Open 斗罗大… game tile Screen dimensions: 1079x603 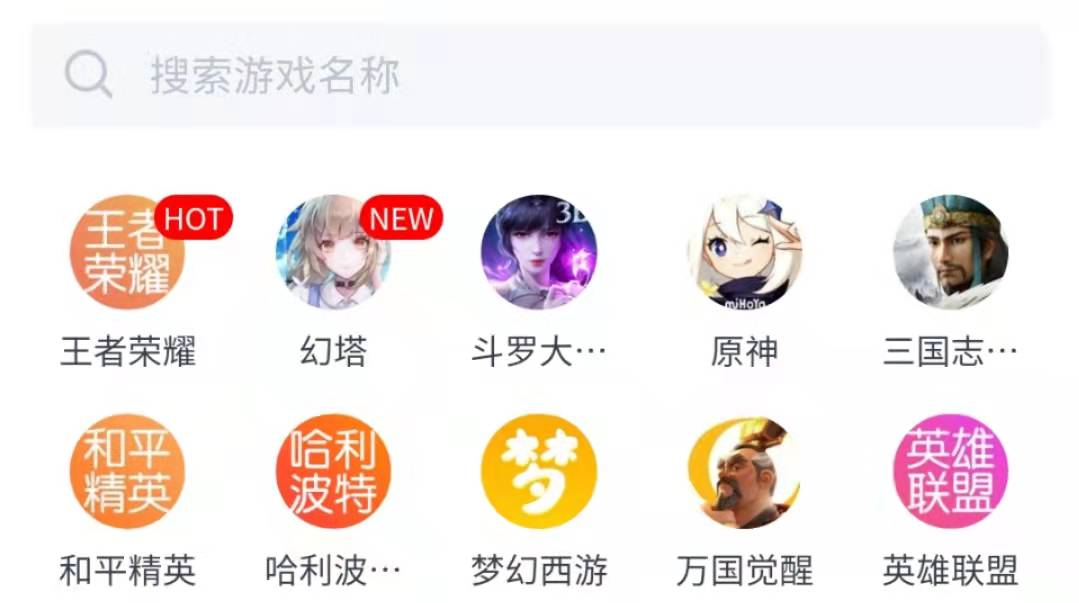point(539,253)
